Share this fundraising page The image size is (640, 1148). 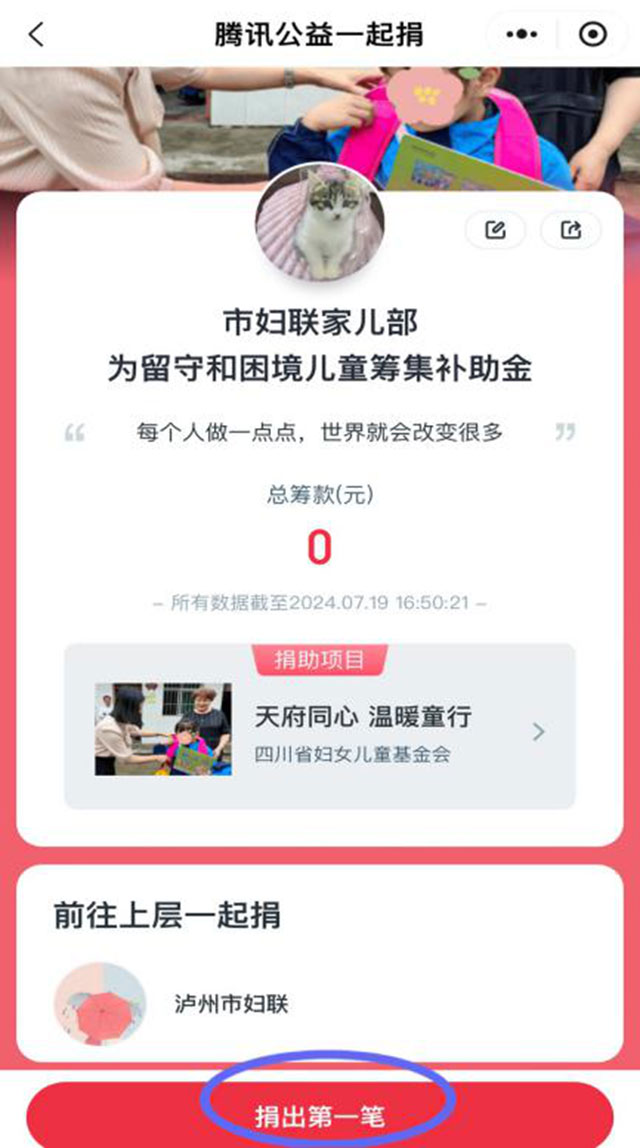pyautogui.click(x=571, y=230)
